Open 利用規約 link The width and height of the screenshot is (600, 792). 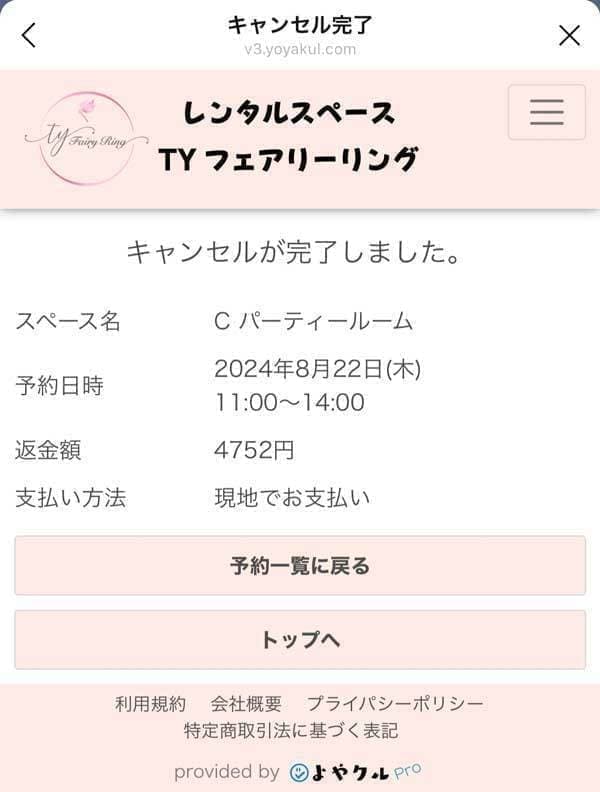pos(150,704)
